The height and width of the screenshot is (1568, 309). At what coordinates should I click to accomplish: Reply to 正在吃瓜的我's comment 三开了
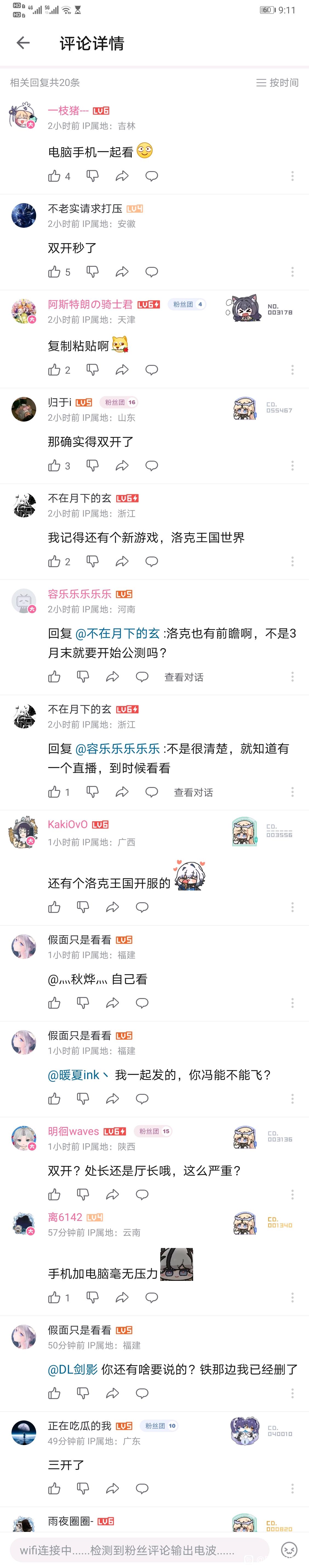coord(142,1488)
